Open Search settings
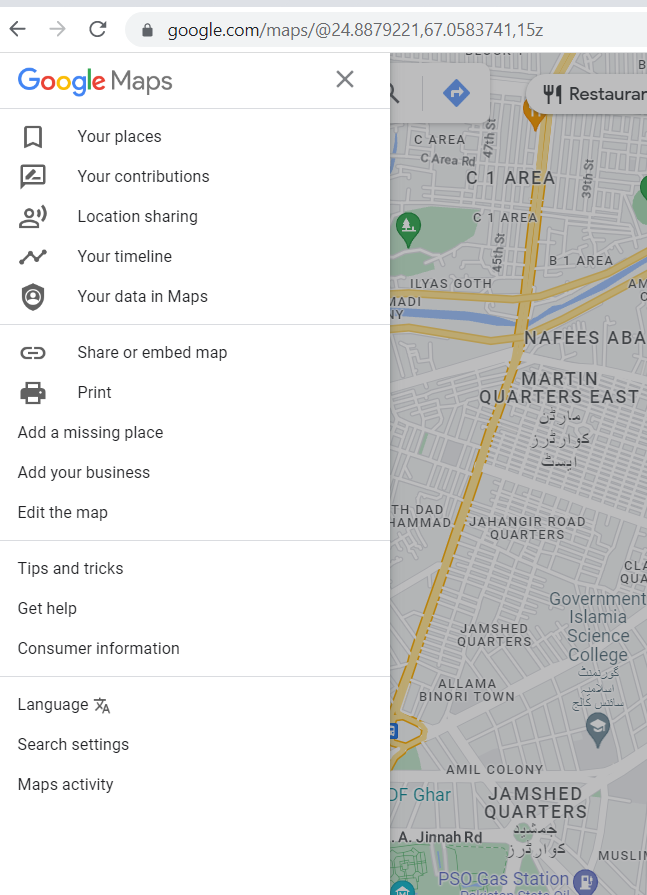 [x=195, y=745]
